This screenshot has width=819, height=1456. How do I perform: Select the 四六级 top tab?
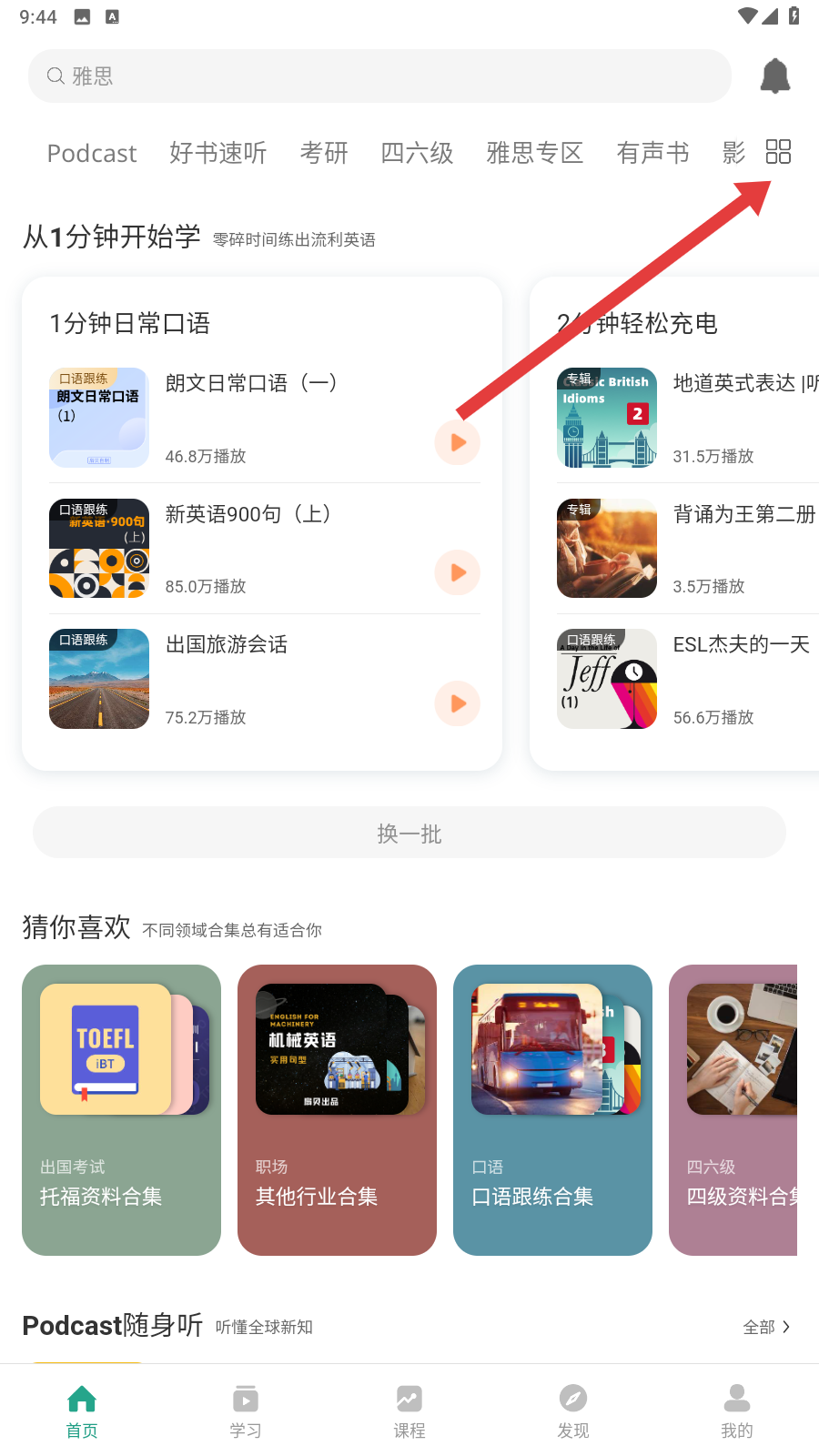pos(417,153)
